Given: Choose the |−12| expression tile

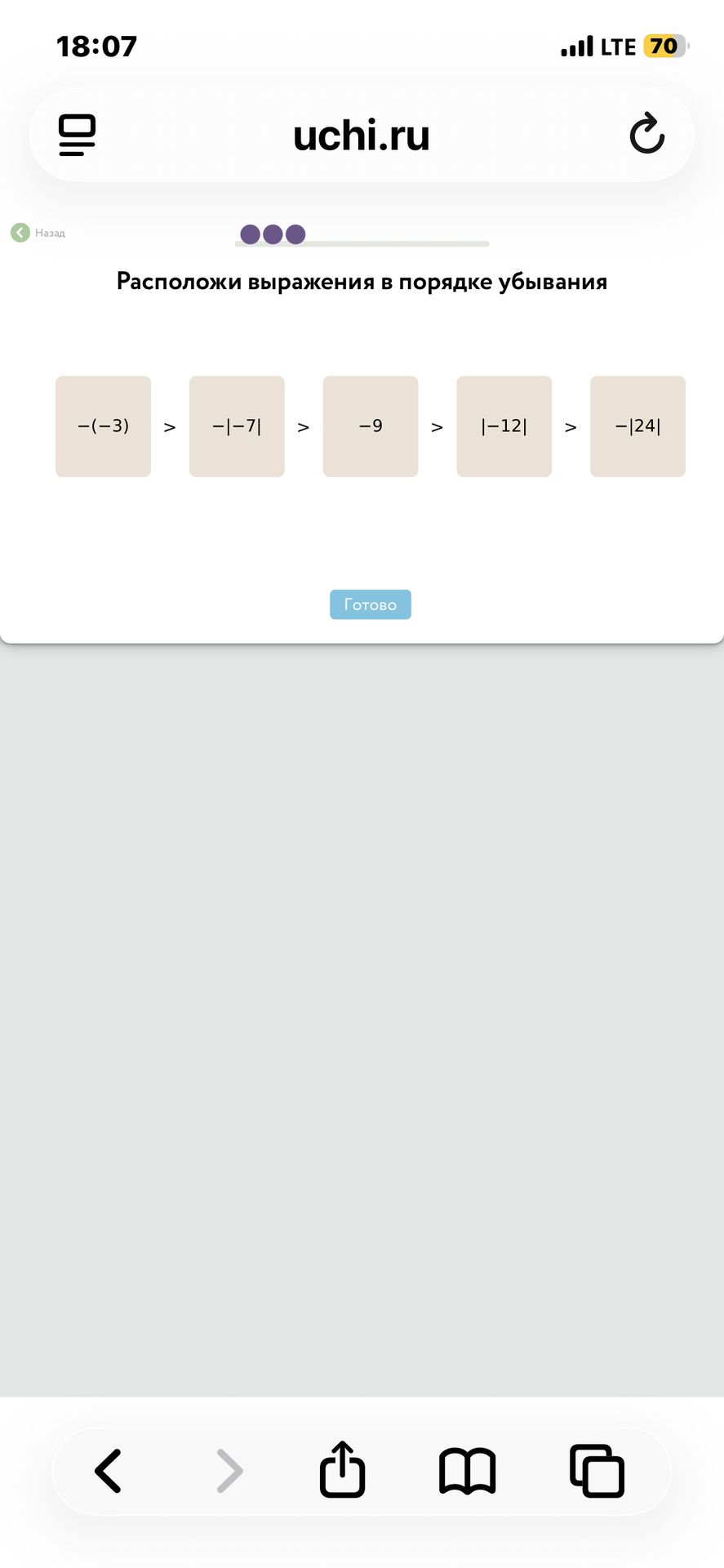Looking at the screenshot, I should click(x=504, y=426).
